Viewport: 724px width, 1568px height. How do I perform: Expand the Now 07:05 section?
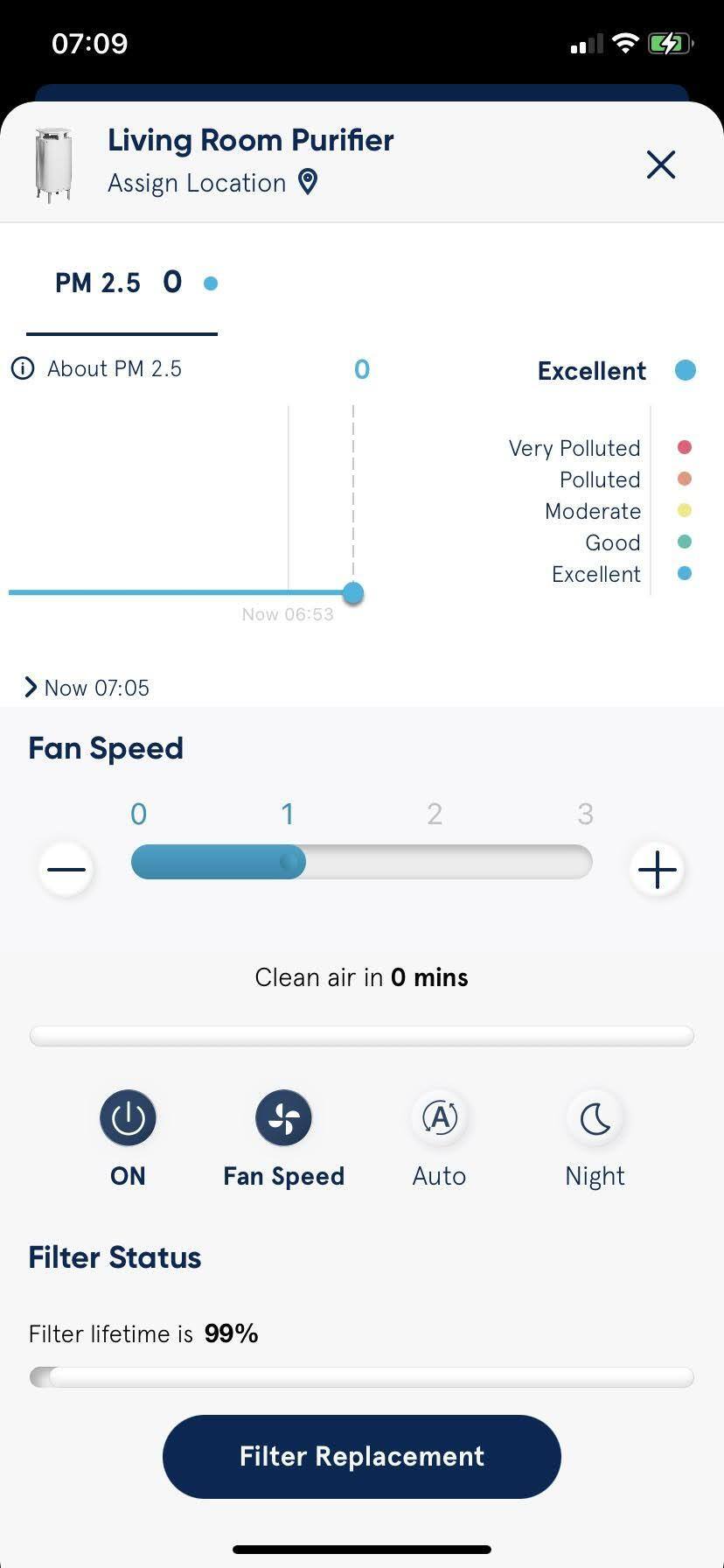click(87, 688)
